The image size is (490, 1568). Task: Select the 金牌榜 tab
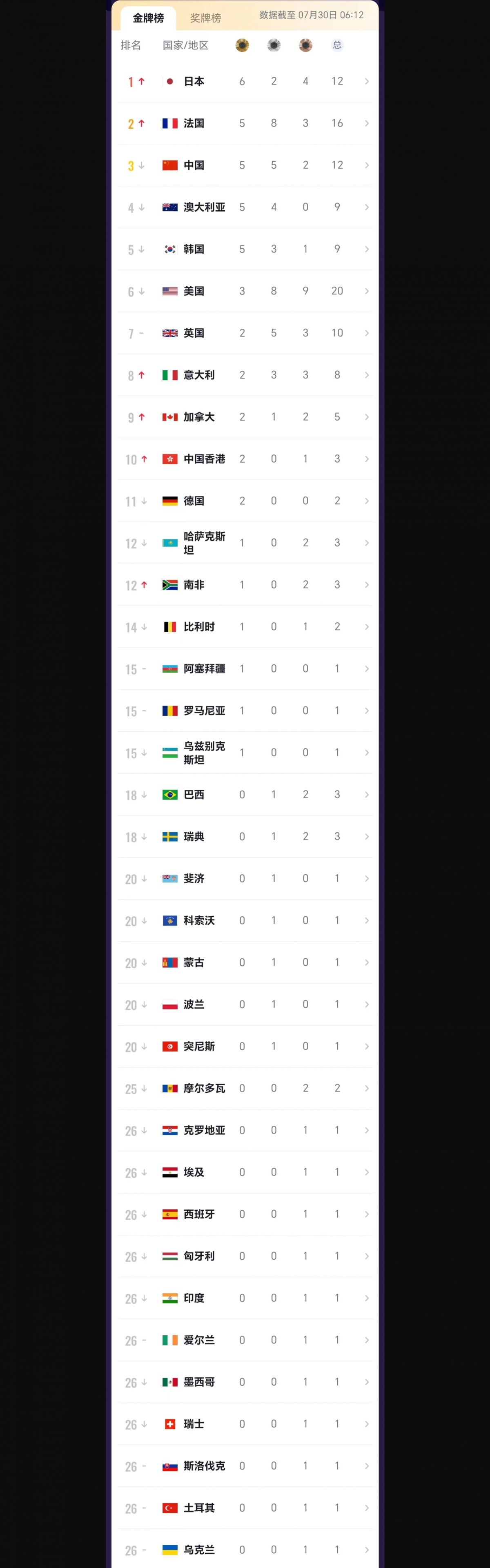(148, 18)
